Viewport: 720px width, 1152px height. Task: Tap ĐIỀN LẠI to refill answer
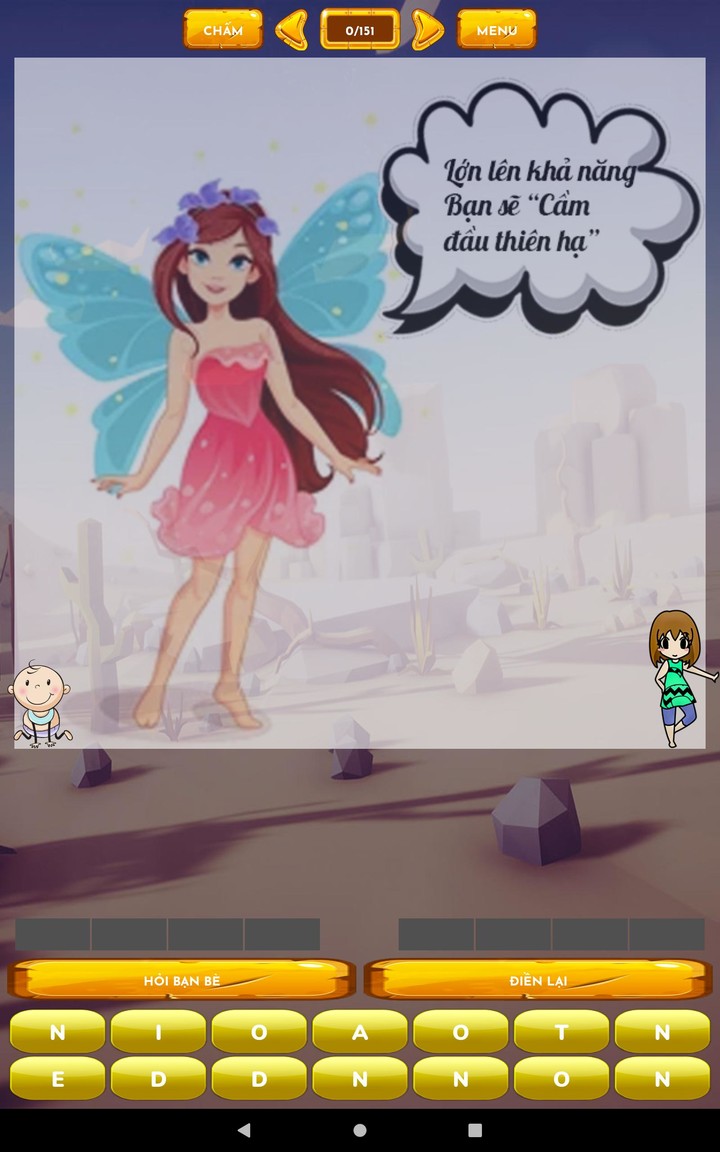point(538,980)
